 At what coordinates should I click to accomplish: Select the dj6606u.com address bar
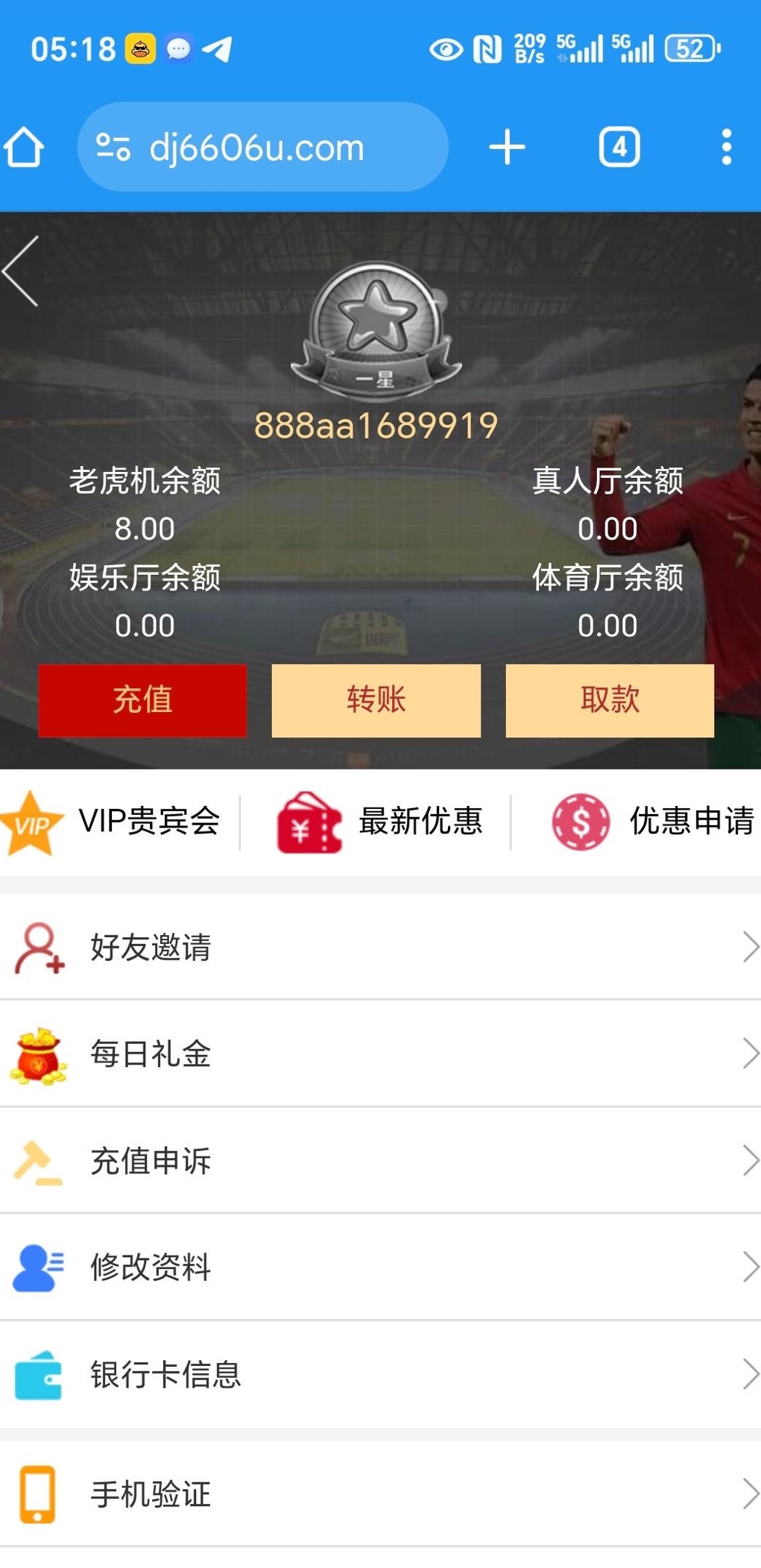(x=261, y=146)
